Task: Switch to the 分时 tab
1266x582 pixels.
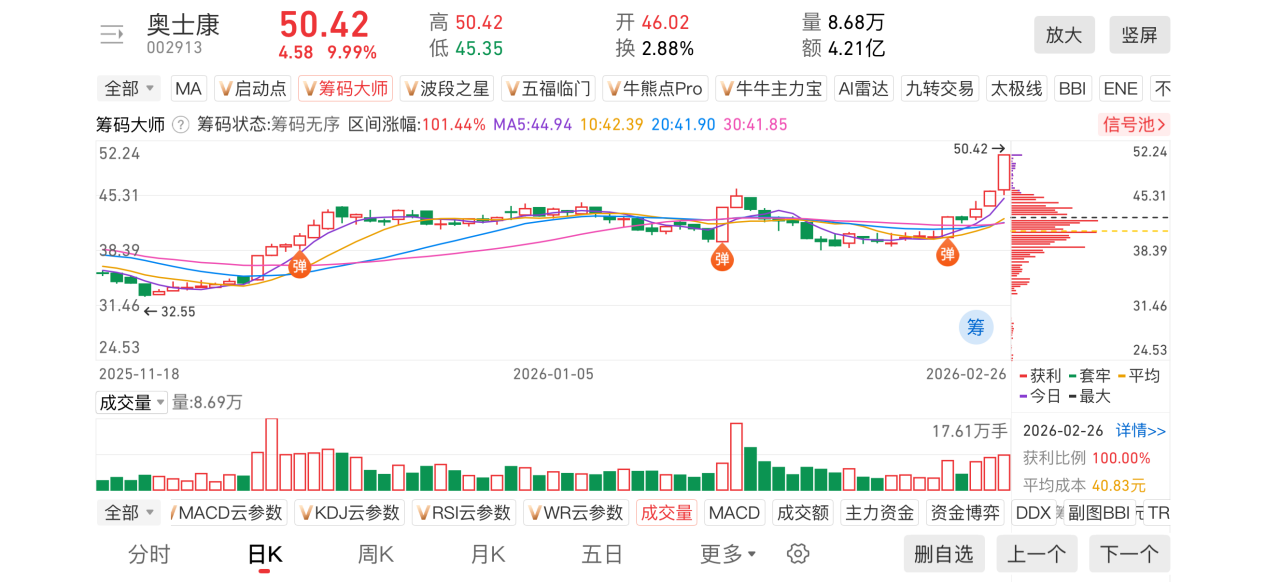Action: pos(149,554)
